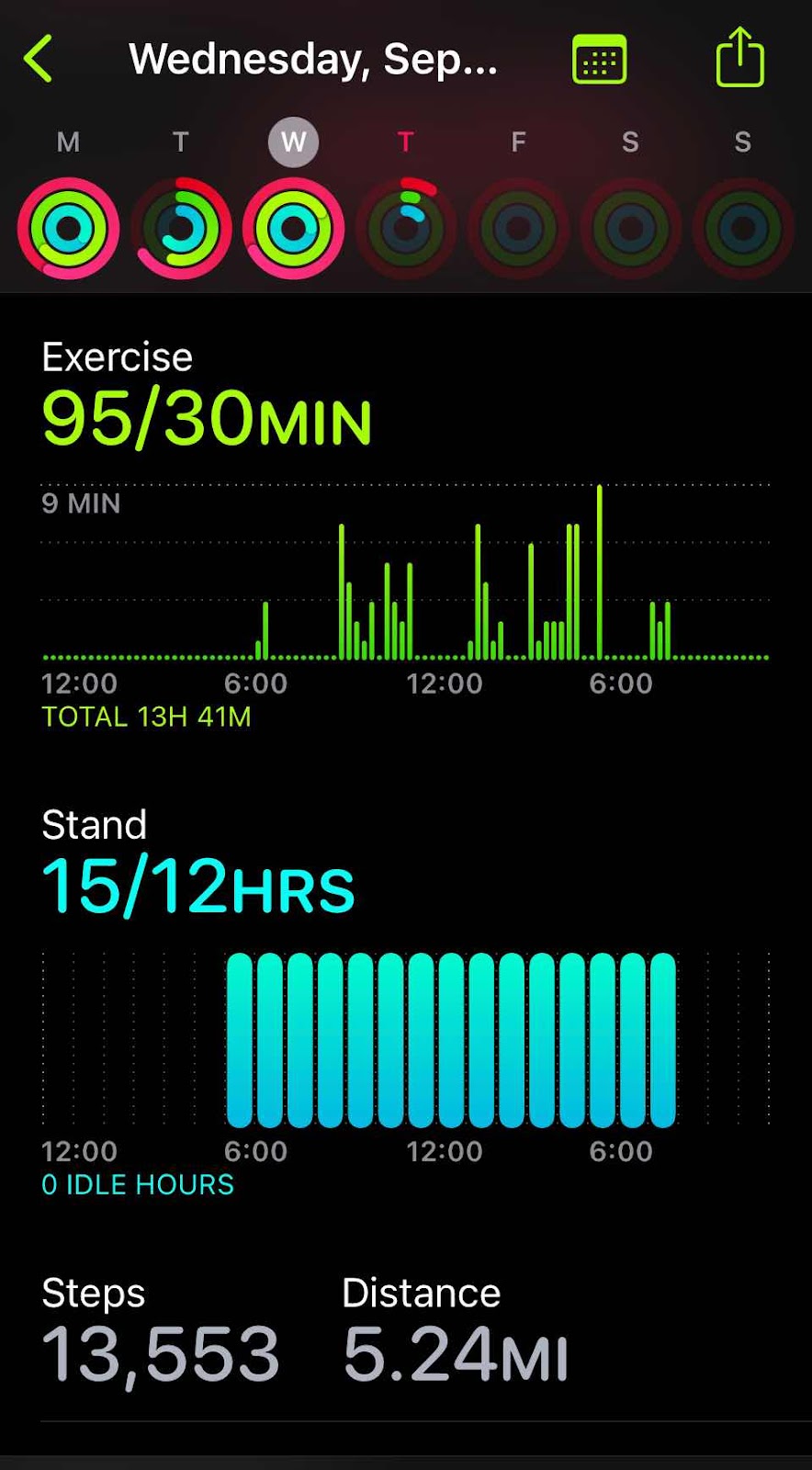Select Sunday's activity rings
Screen dimensions: 812x1470
(743, 229)
